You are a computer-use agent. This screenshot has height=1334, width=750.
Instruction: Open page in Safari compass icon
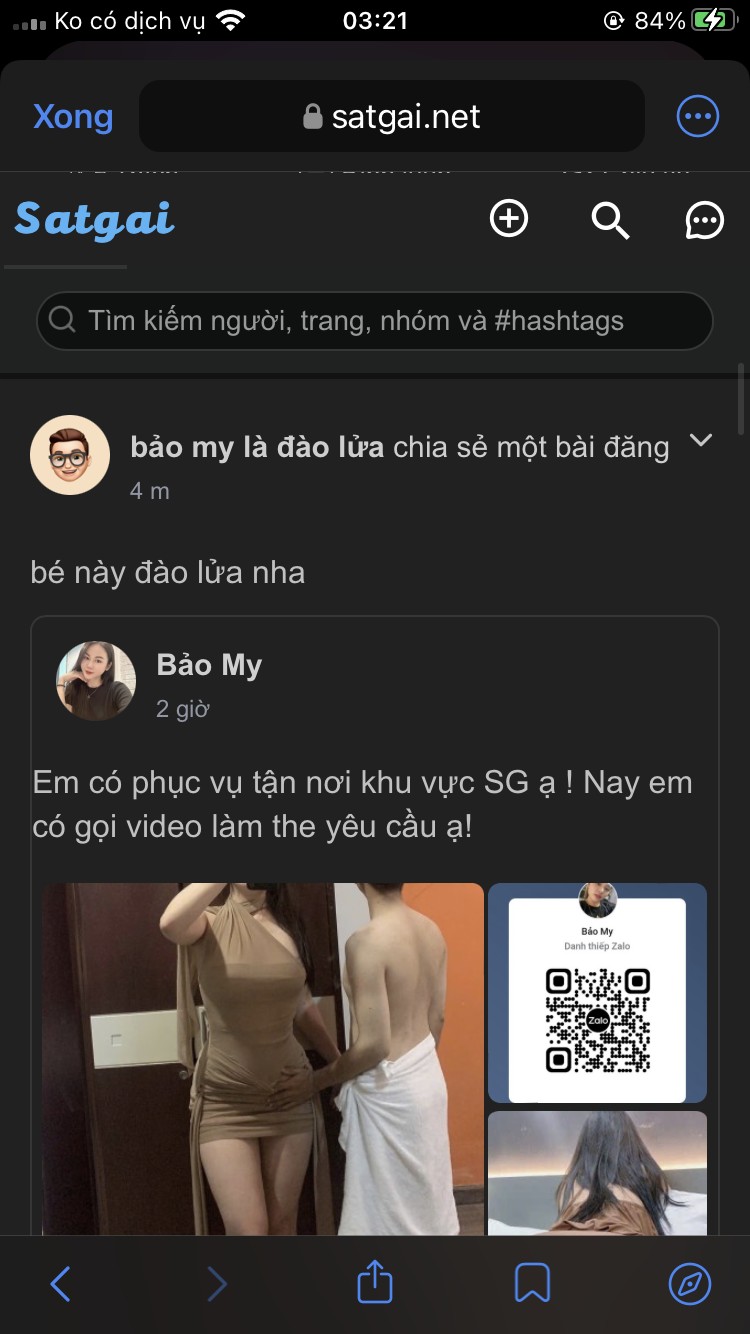click(x=690, y=1283)
